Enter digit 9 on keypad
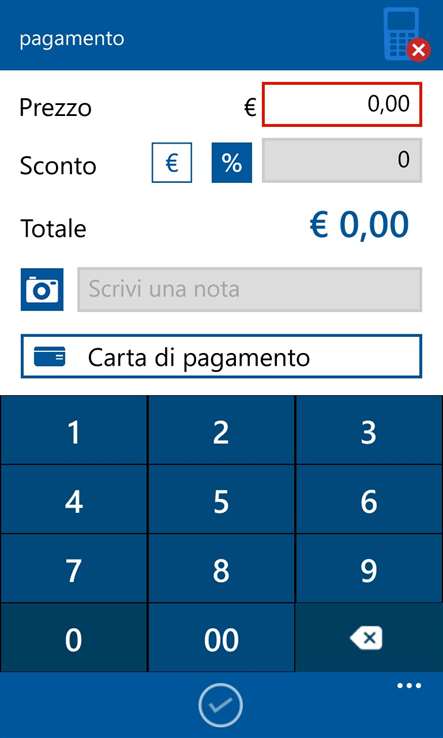The width and height of the screenshot is (443, 738). point(370,569)
